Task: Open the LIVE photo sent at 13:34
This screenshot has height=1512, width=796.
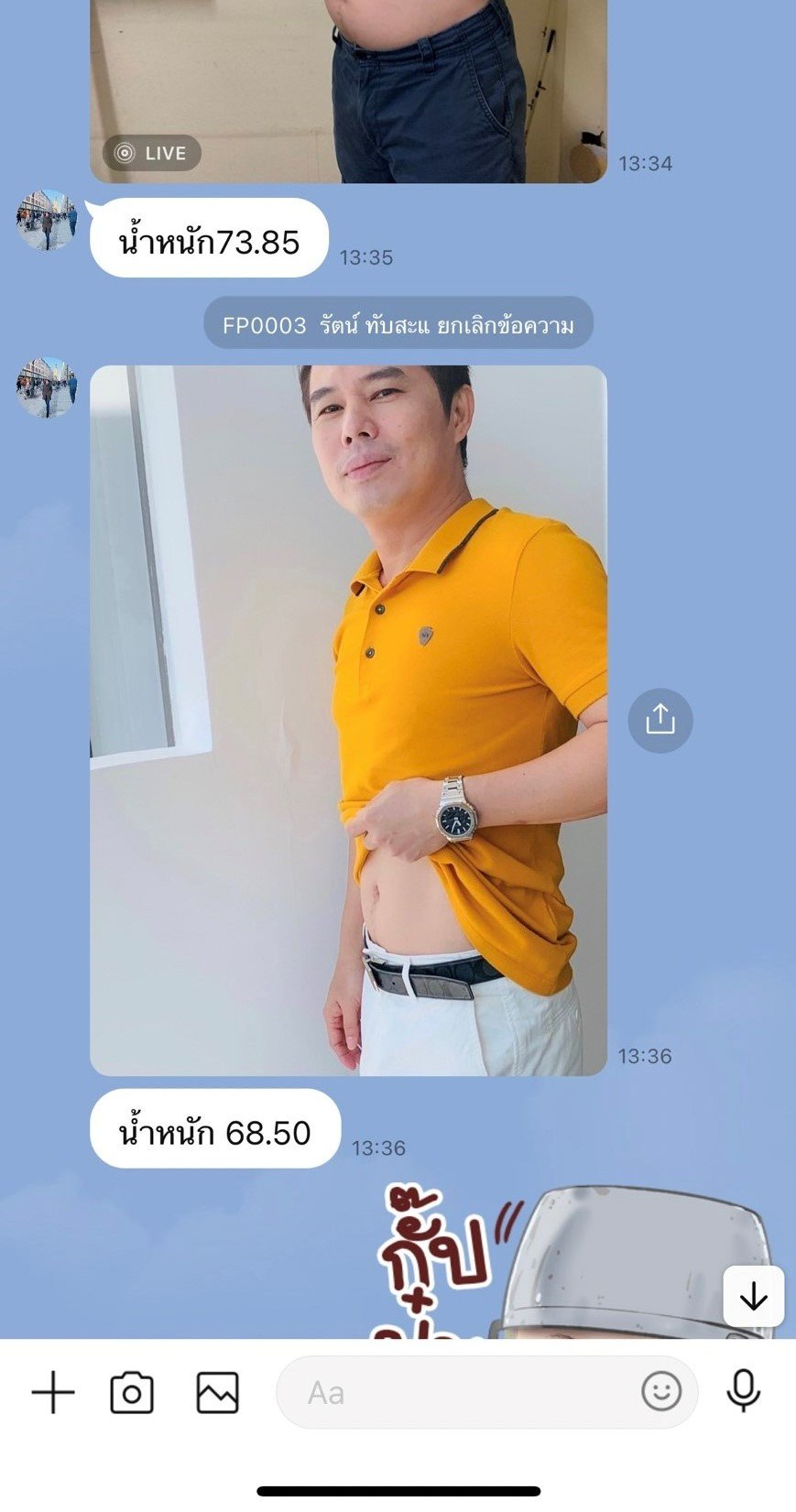Action: coord(348,92)
